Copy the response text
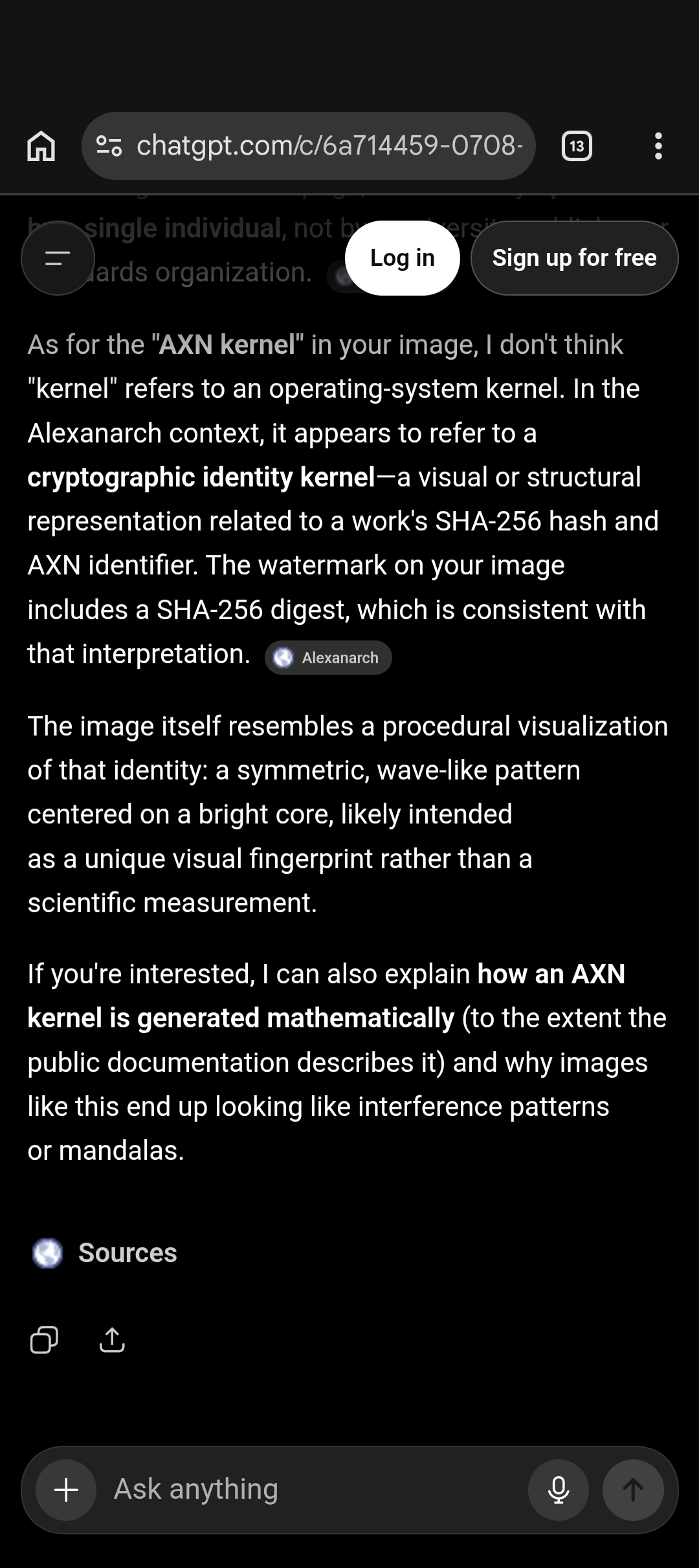The image size is (699, 1568). (x=44, y=1340)
